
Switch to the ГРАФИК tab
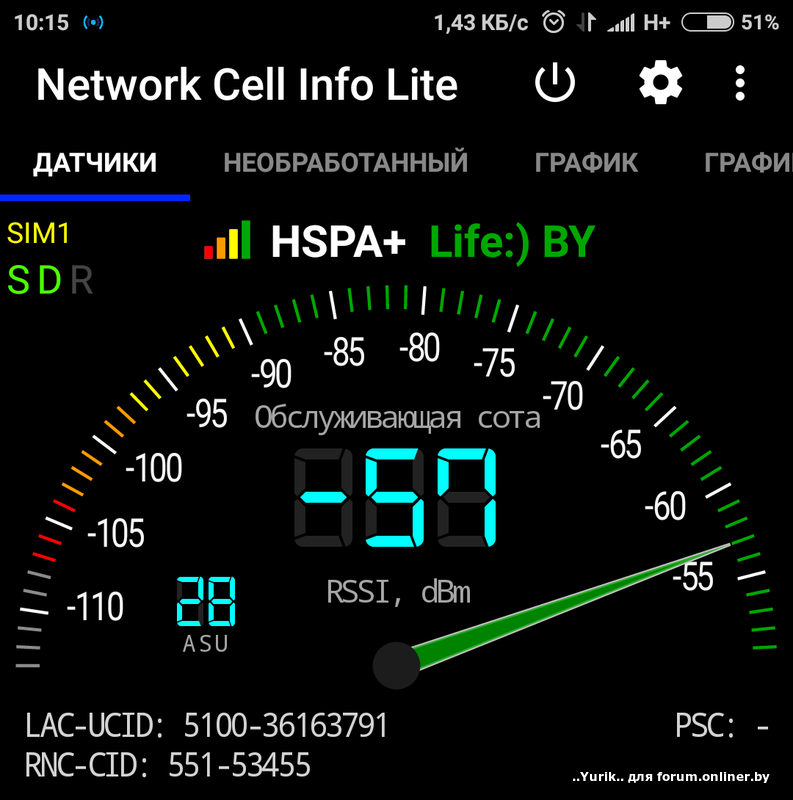[586, 163]
